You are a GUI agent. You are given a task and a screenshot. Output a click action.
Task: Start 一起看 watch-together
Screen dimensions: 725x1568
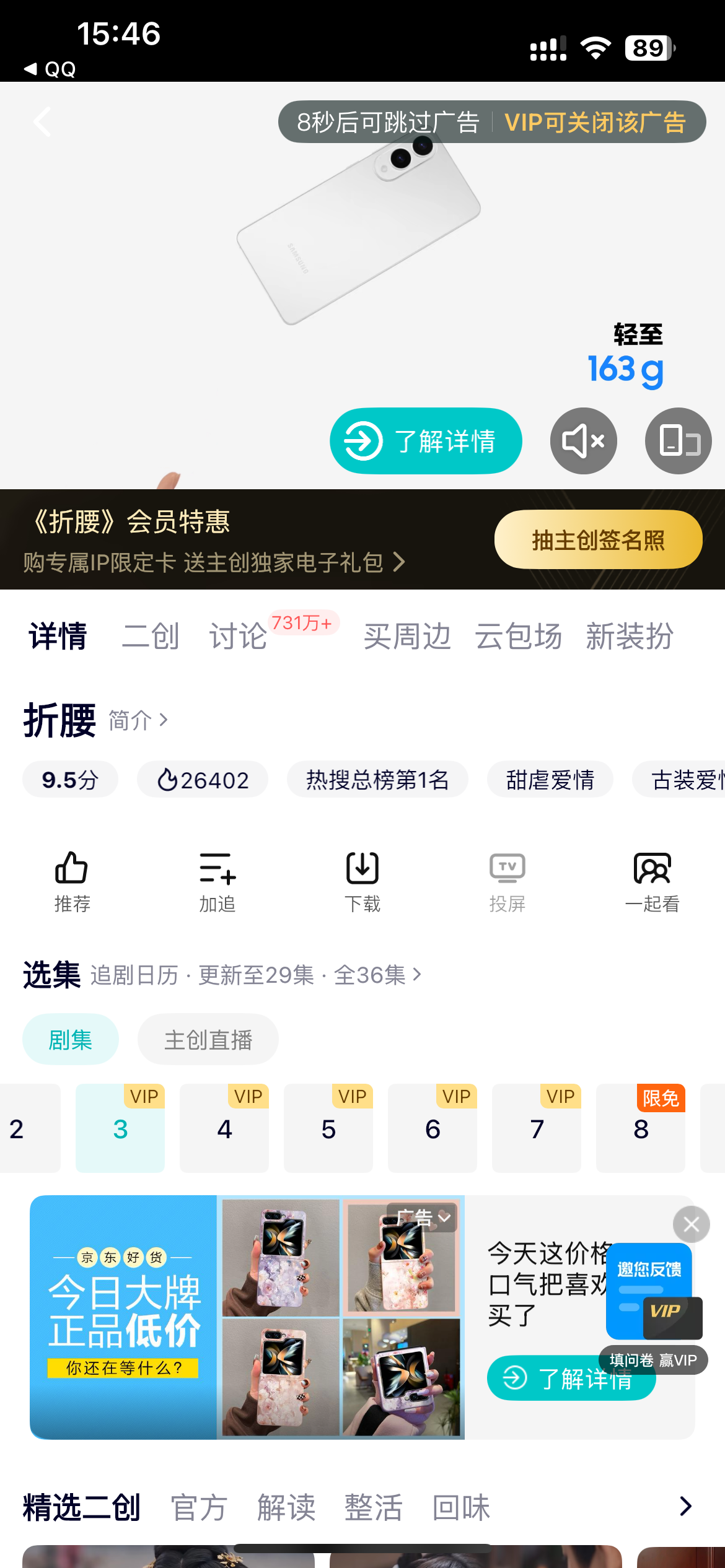tap(652, 881)
